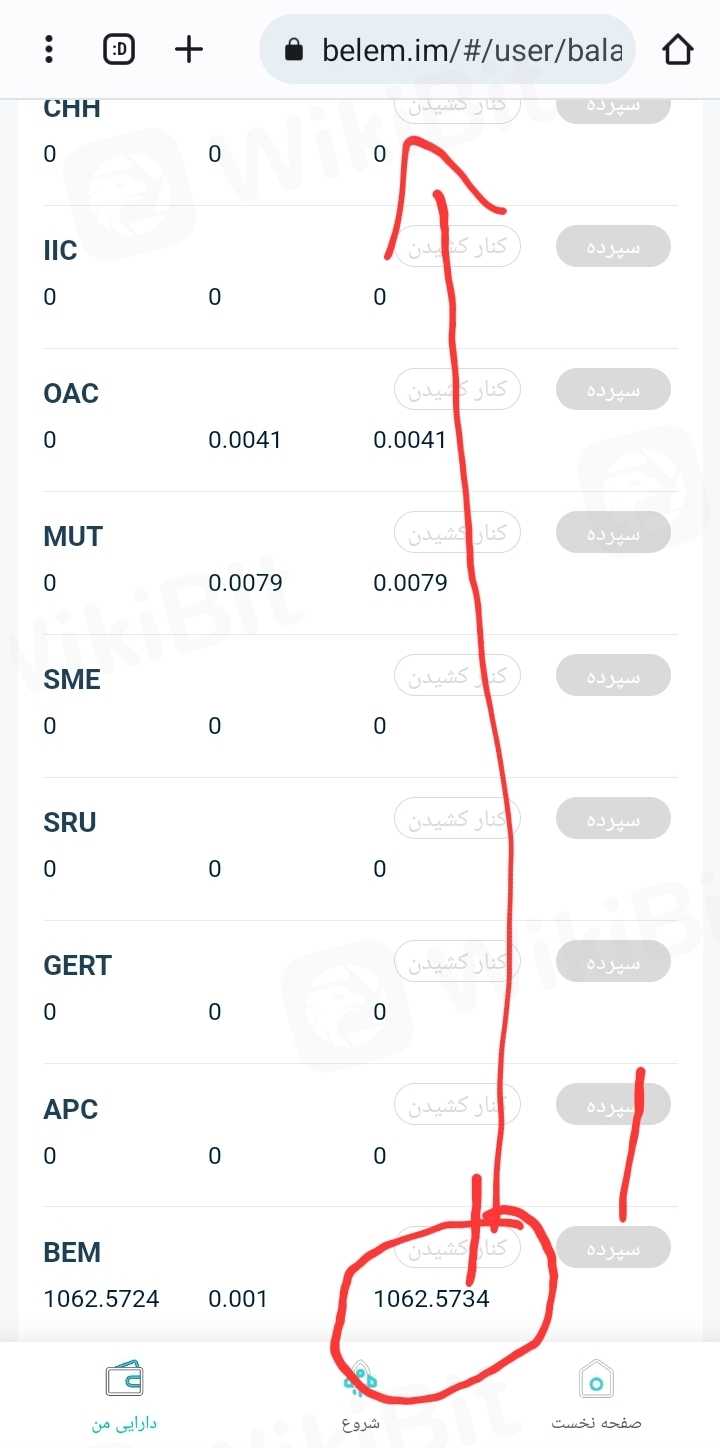Deposit OAC using its سپرده button
This screenshot has height=1448, width=720.
click(612, 390)
